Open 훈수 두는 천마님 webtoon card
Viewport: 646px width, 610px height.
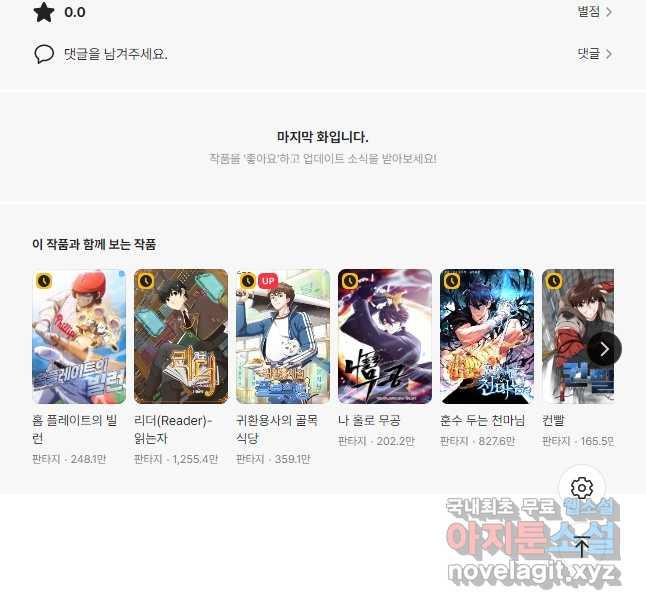point(487,336)
